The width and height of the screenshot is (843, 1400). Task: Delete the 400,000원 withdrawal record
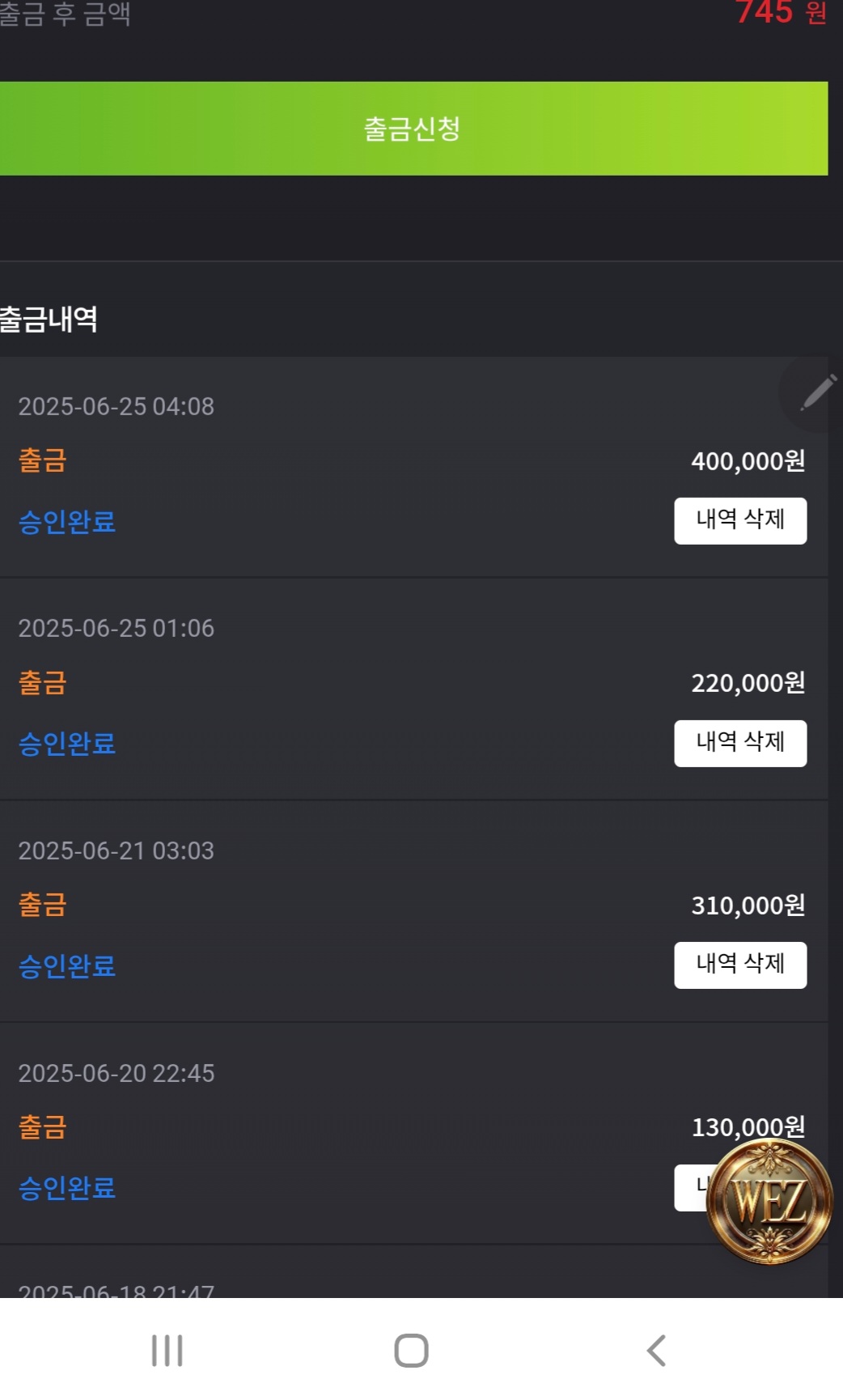[x=740, y=520]
